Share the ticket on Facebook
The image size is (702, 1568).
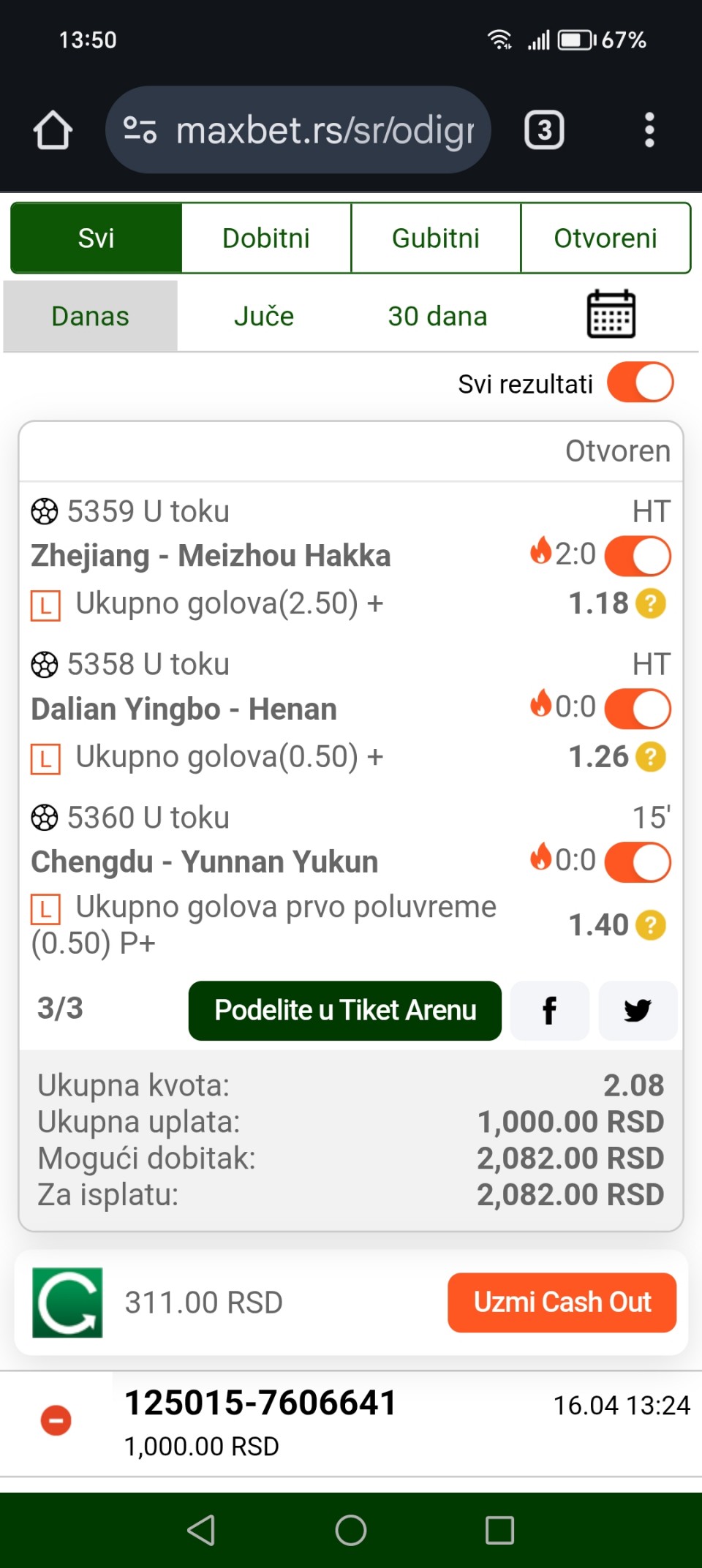point(550,1011)
